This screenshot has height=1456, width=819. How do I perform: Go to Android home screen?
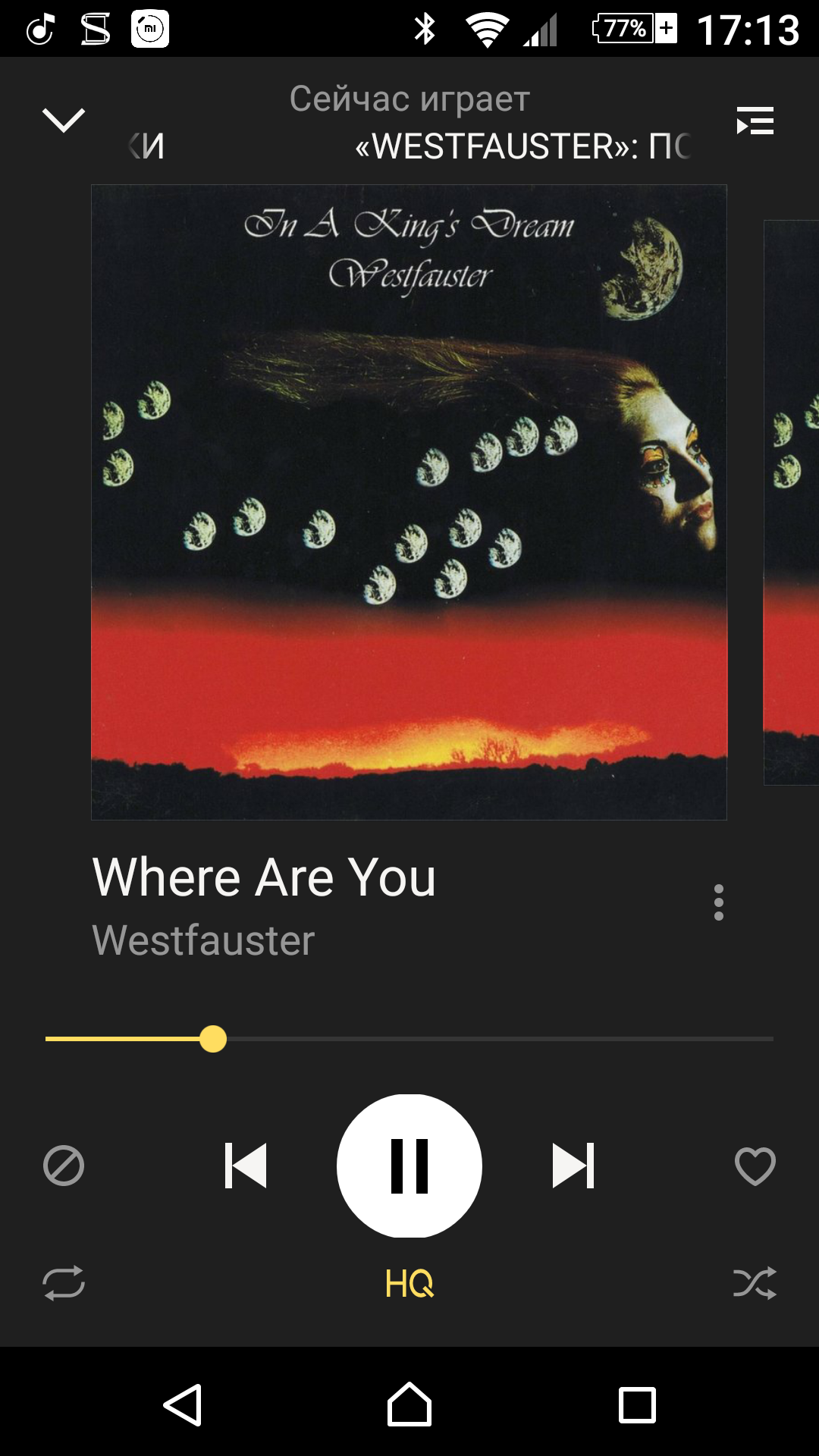tap(409, 1405)
